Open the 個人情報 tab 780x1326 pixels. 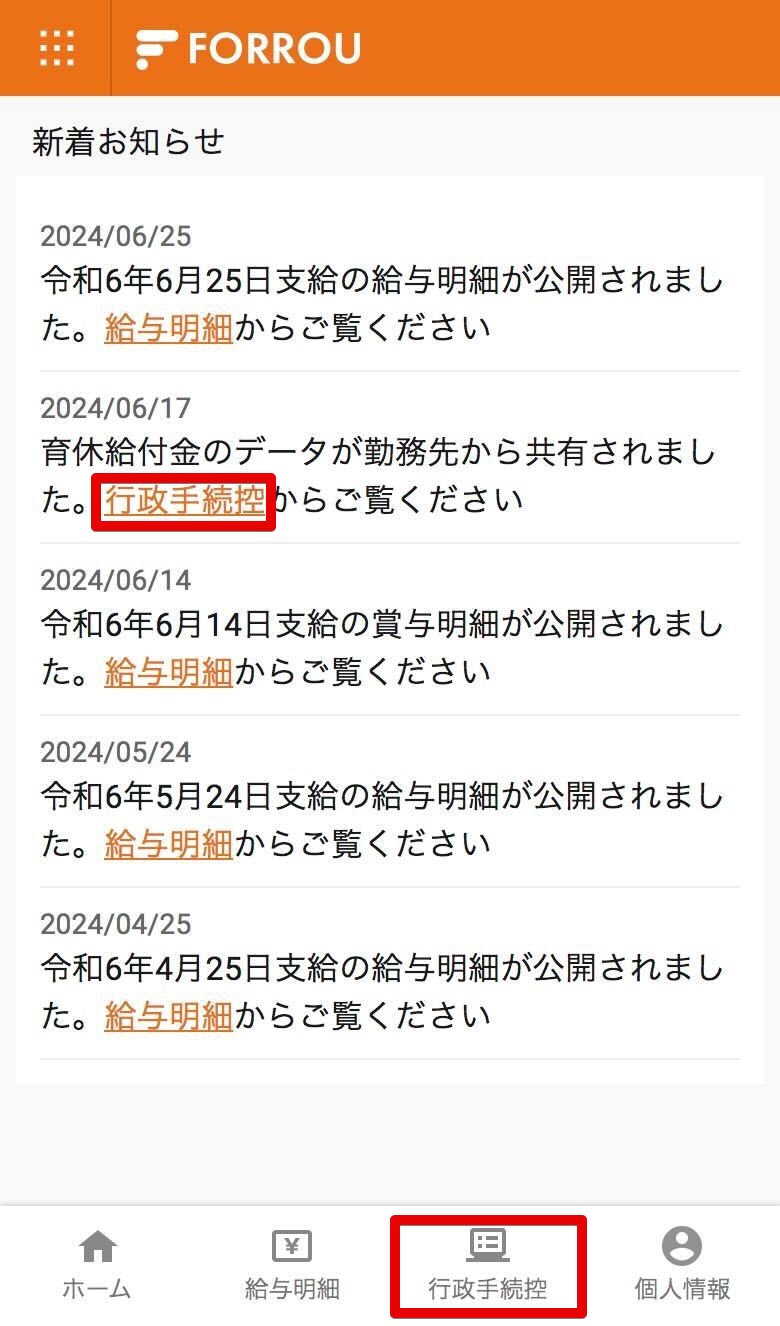[682, 1265]
